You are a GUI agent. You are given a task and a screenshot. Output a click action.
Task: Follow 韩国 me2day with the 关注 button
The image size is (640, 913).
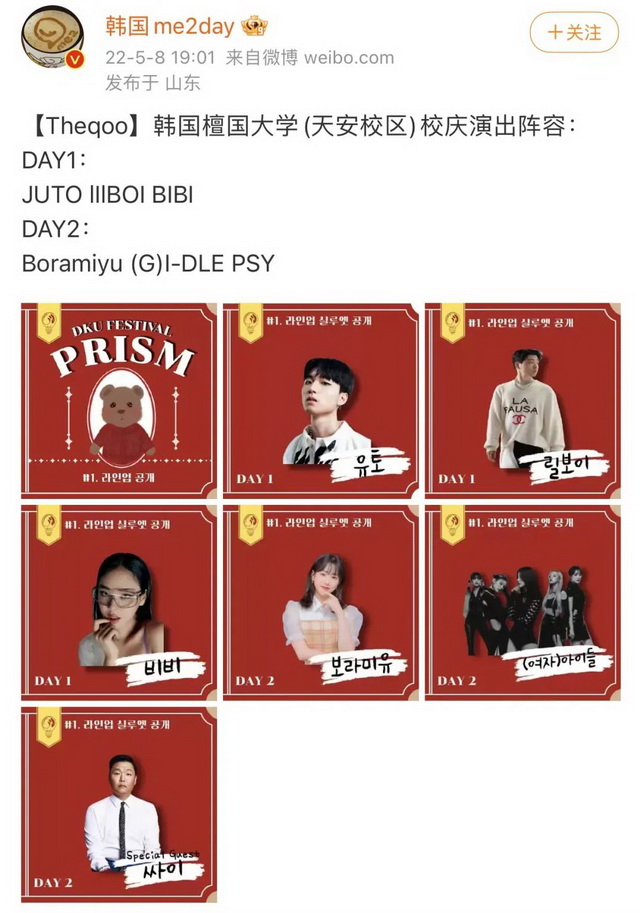click(574, 32)
